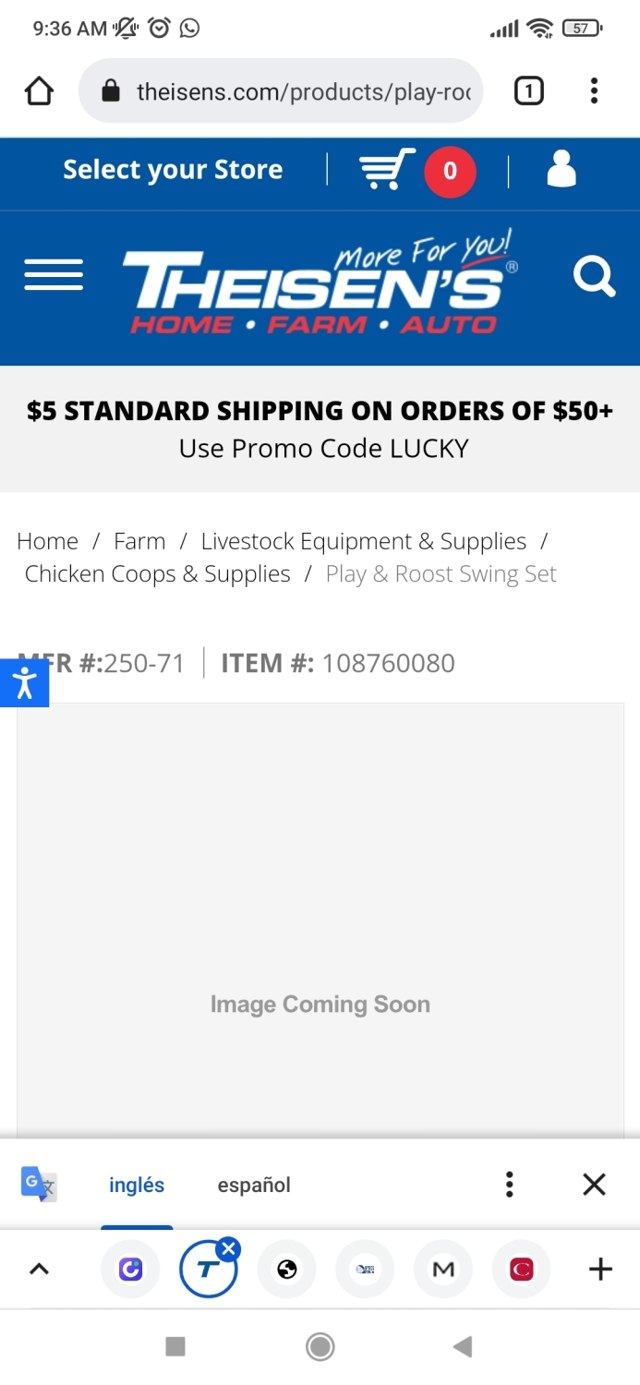The image size is (640, 1385).
Task: Open the user account icon
Action: tap(562, 169)
